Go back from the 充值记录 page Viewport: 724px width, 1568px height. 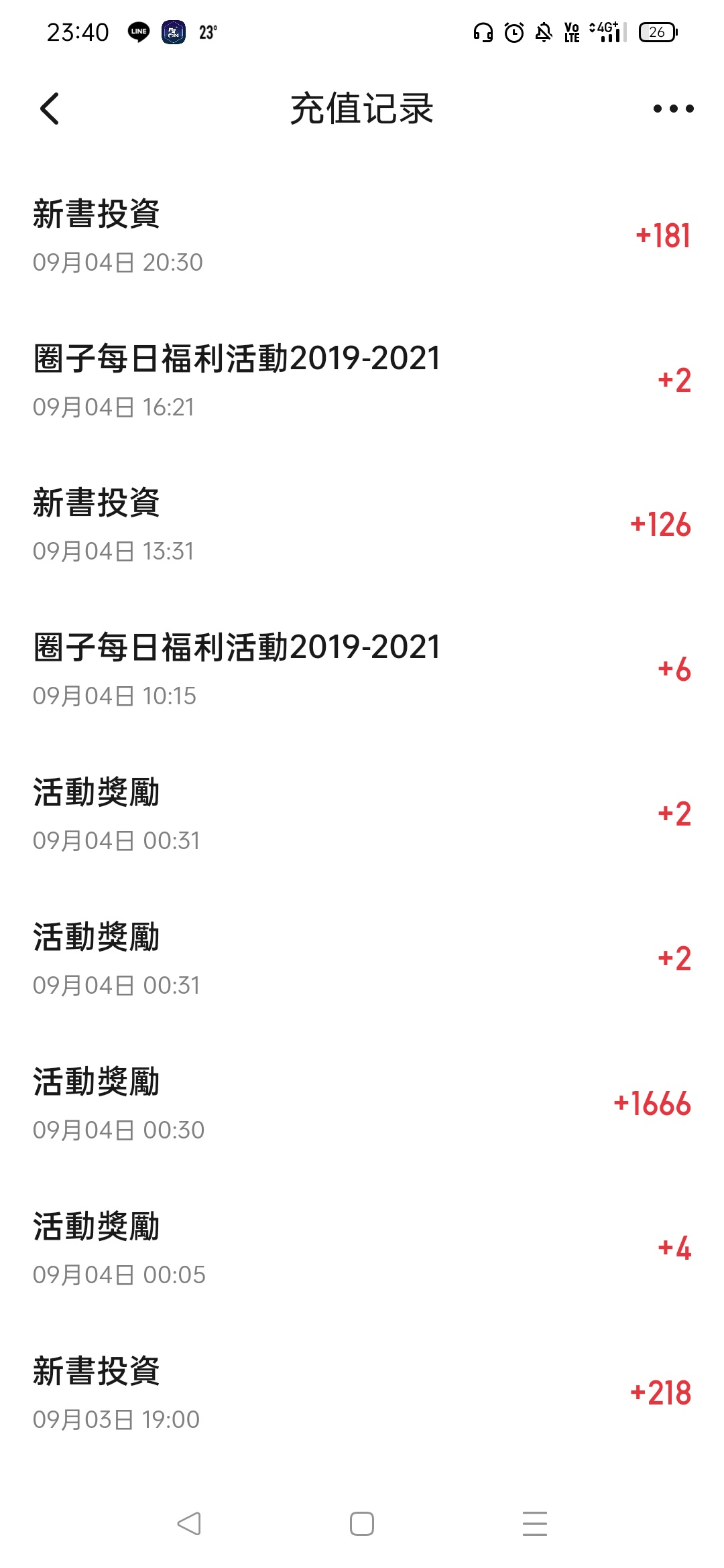coord(50,109)
